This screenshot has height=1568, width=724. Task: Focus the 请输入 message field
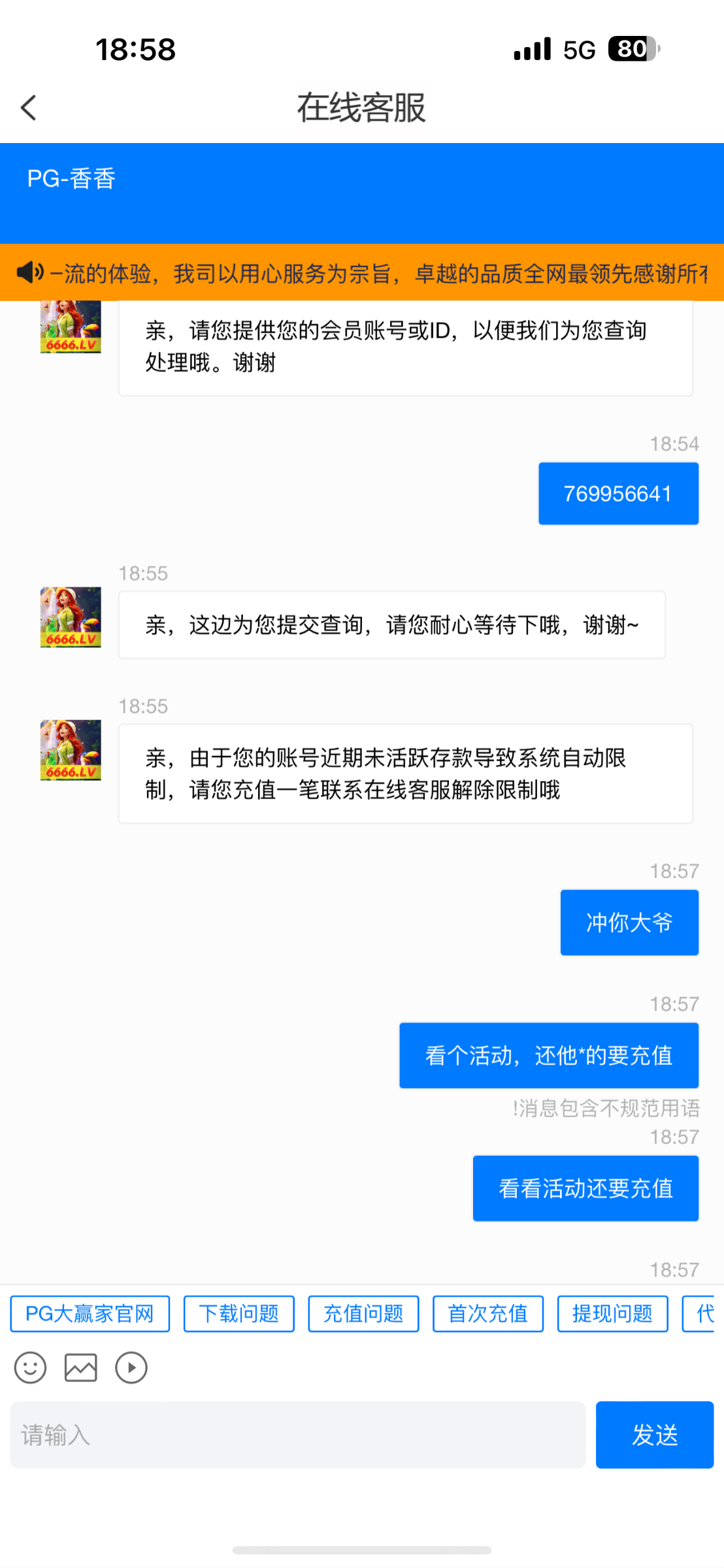click(x=297, y=1435)
